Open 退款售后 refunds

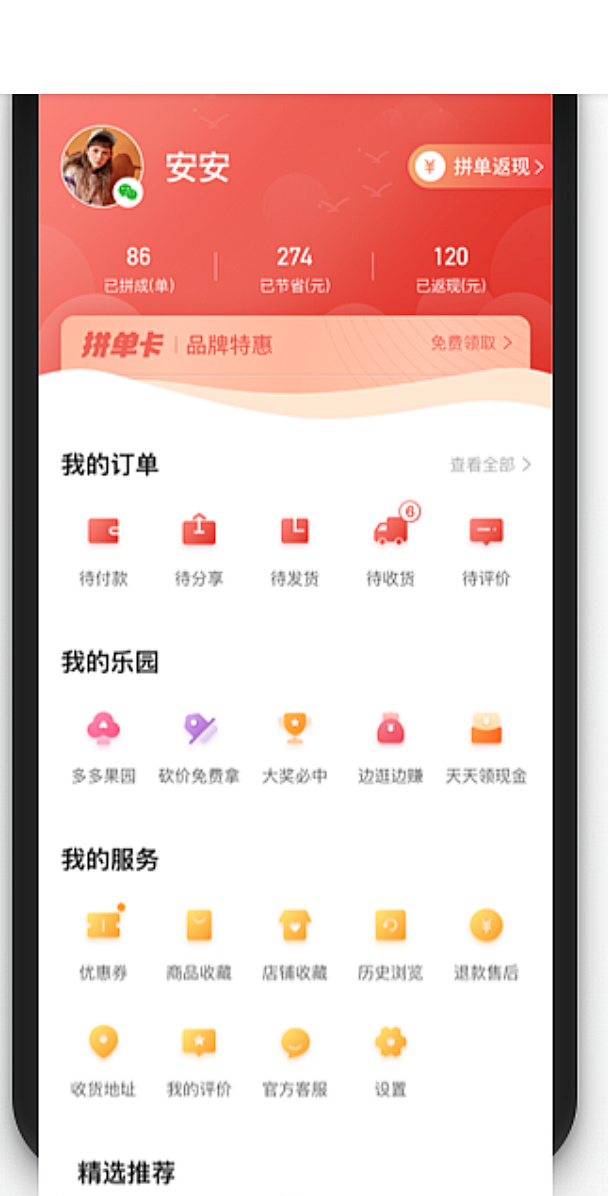coord(486,944)
